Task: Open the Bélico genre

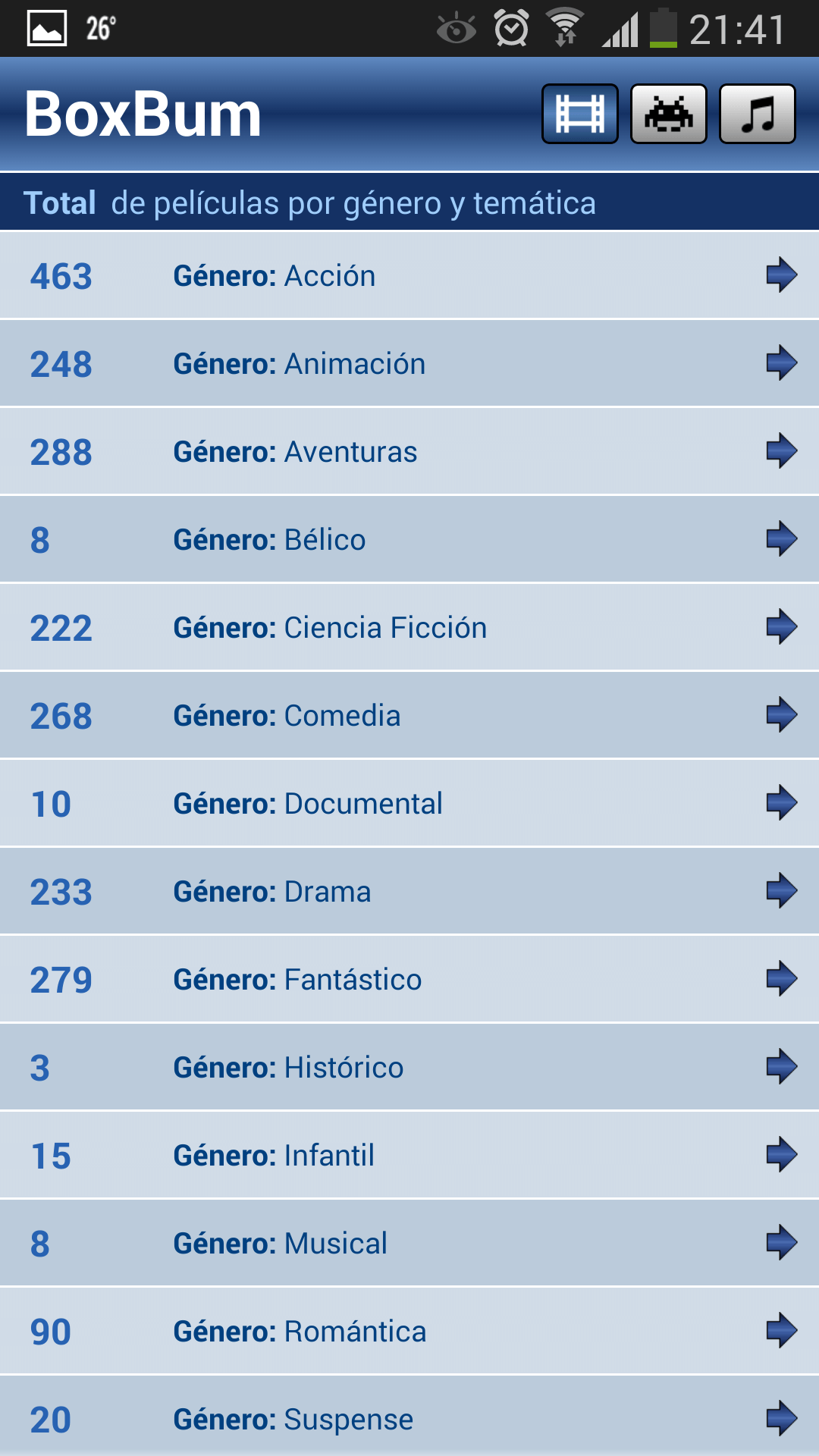Action: 409,539
